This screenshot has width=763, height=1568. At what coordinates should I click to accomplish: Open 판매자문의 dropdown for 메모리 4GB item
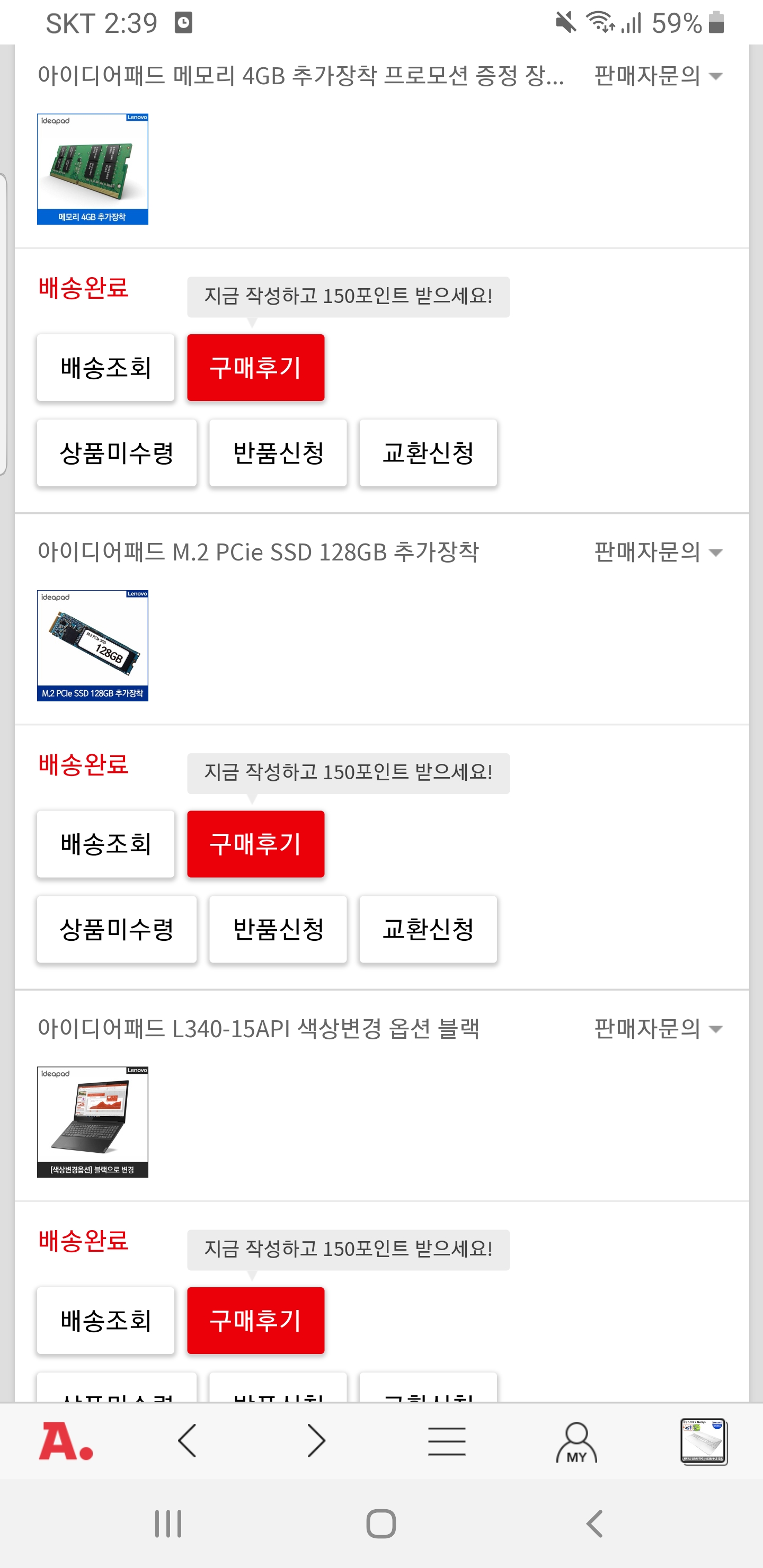[658, 76]
